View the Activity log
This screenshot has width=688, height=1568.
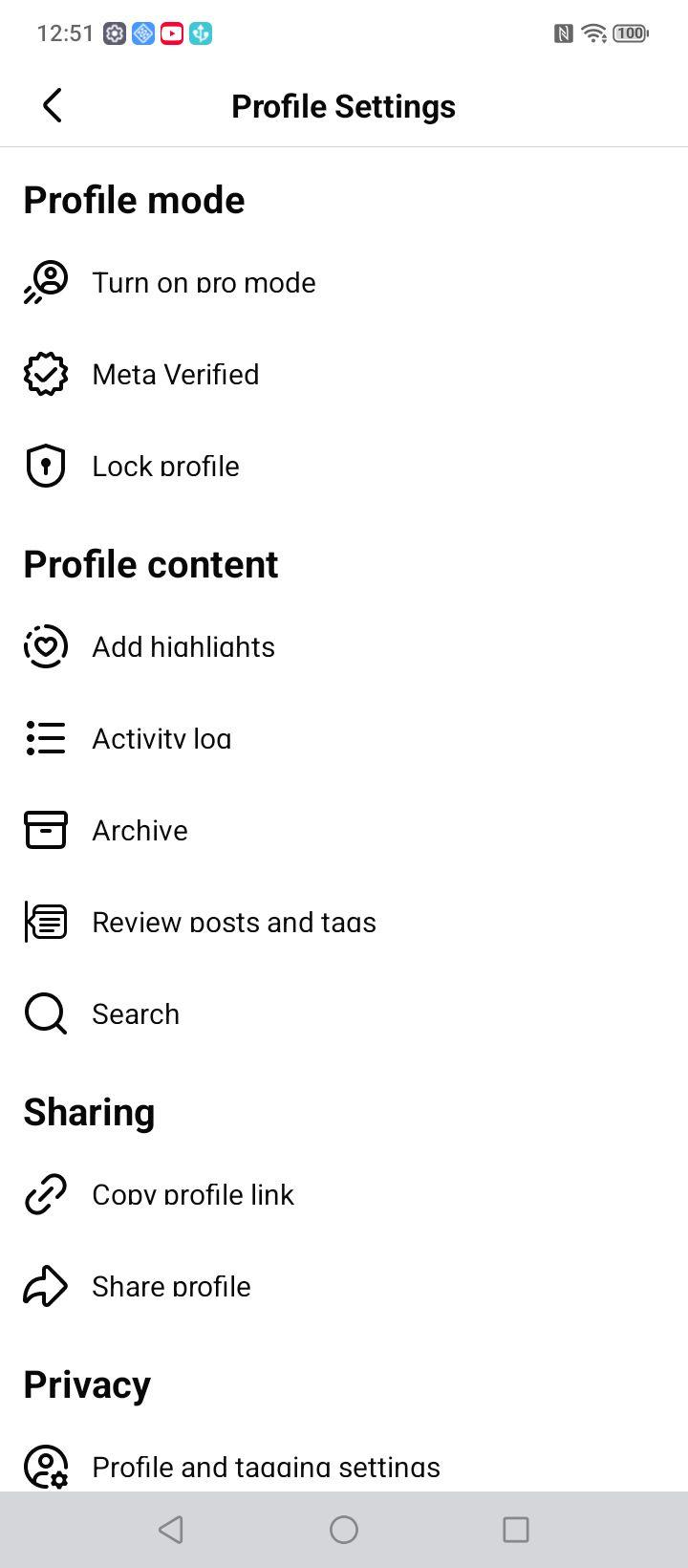tap(344, 739)
